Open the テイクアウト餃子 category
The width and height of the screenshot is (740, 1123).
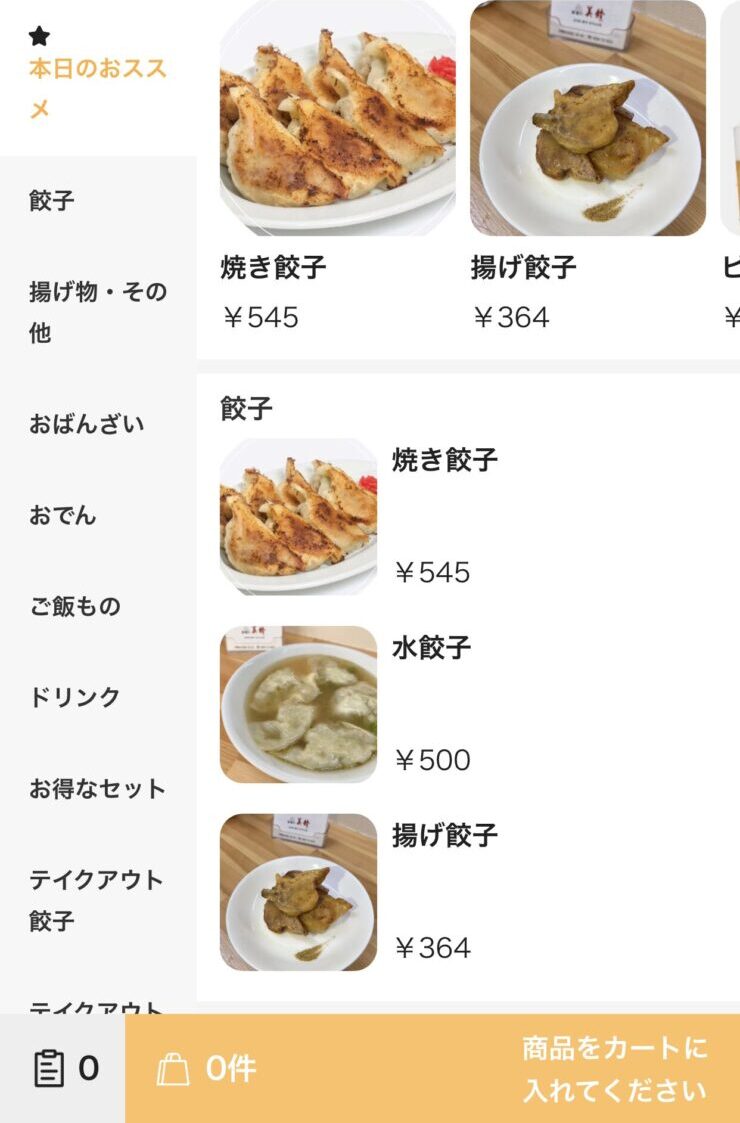98,900
